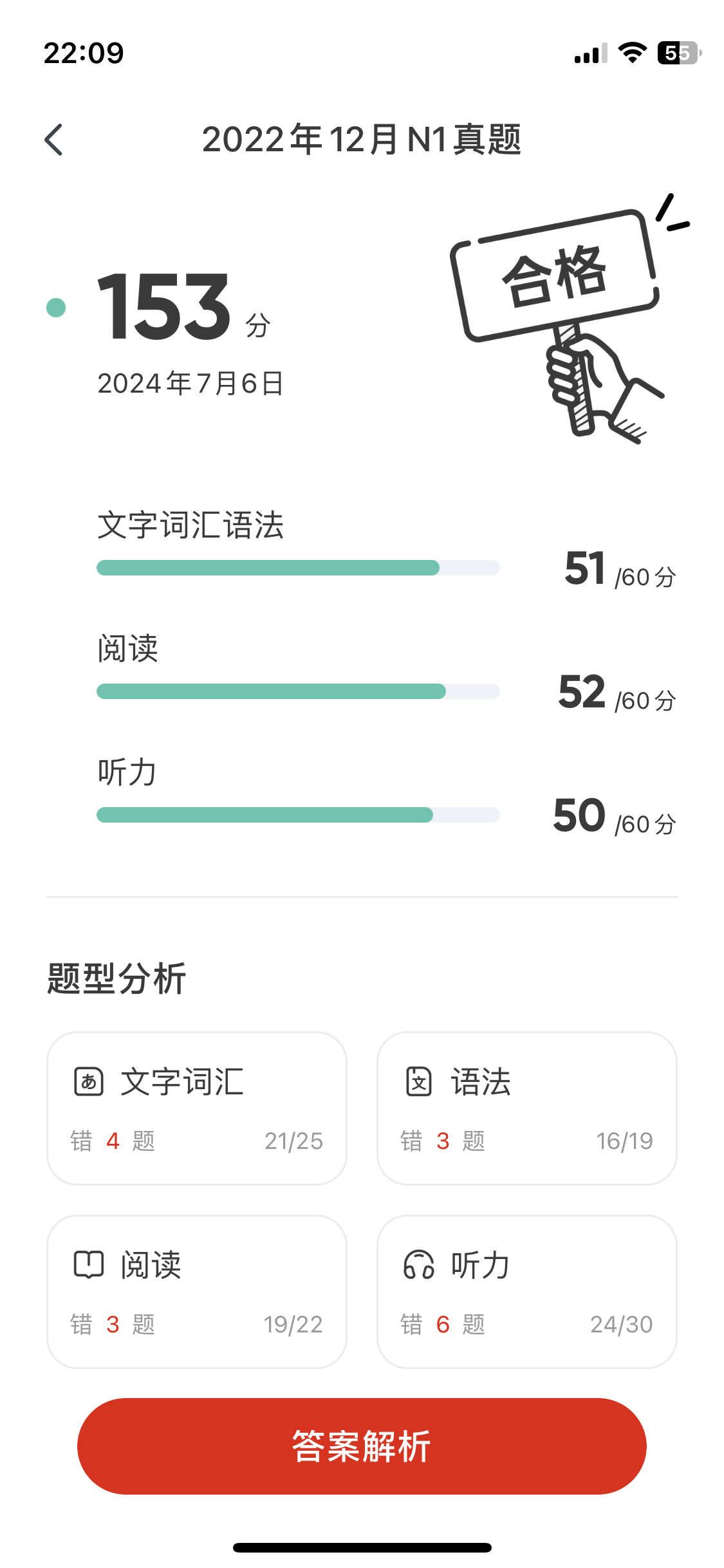This screenshot has height=1568, width=724.
Task: Go back using the top-left arrow
Action: click(54, 140)
